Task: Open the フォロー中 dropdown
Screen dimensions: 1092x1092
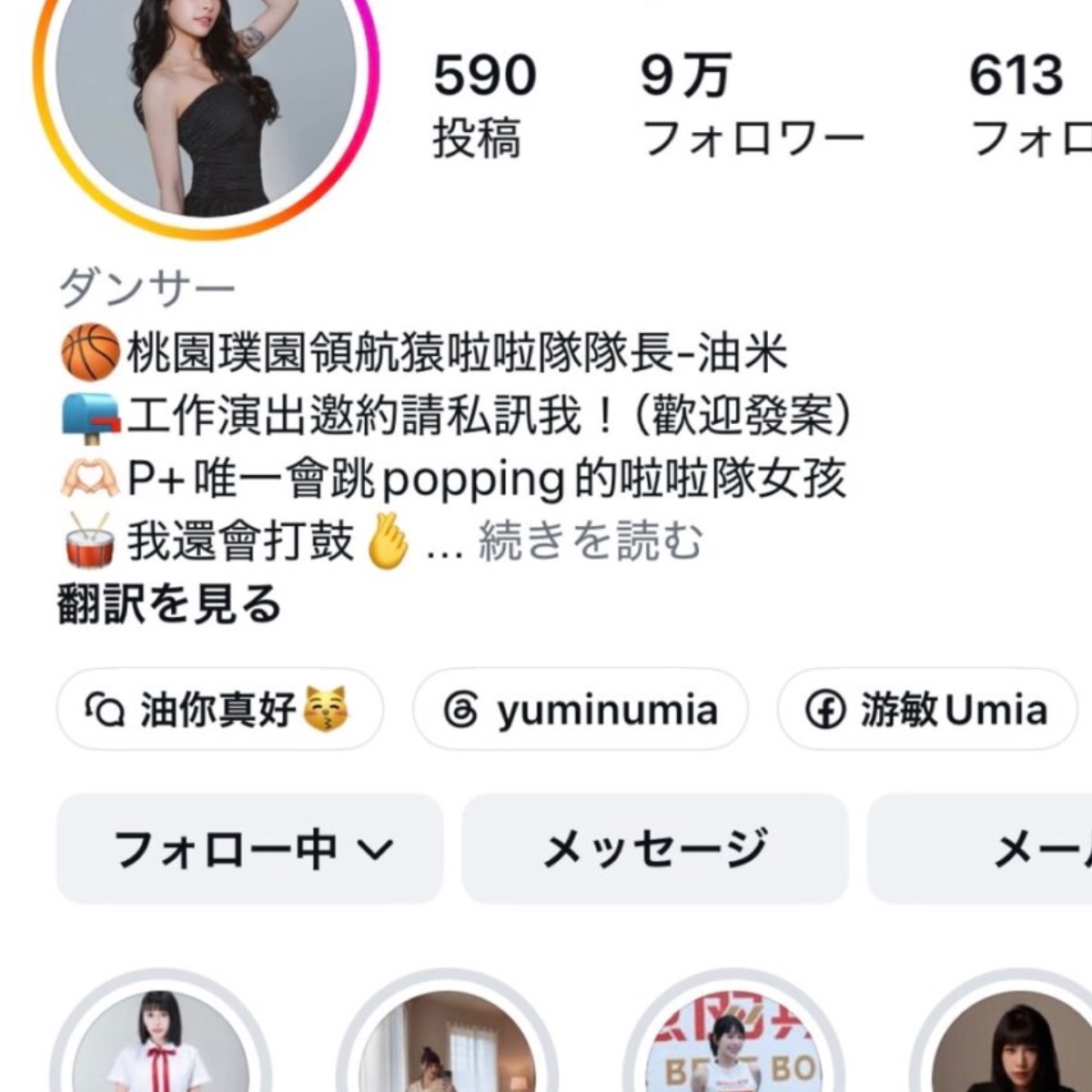Action: pyautogui.click(x=250, y=848)
